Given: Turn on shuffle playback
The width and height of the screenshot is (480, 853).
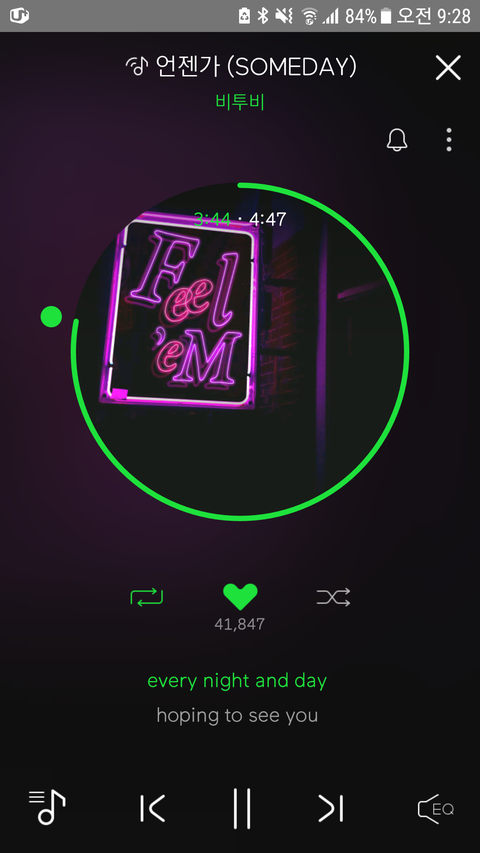Looking at the screenshot, I should pos(334,597).
